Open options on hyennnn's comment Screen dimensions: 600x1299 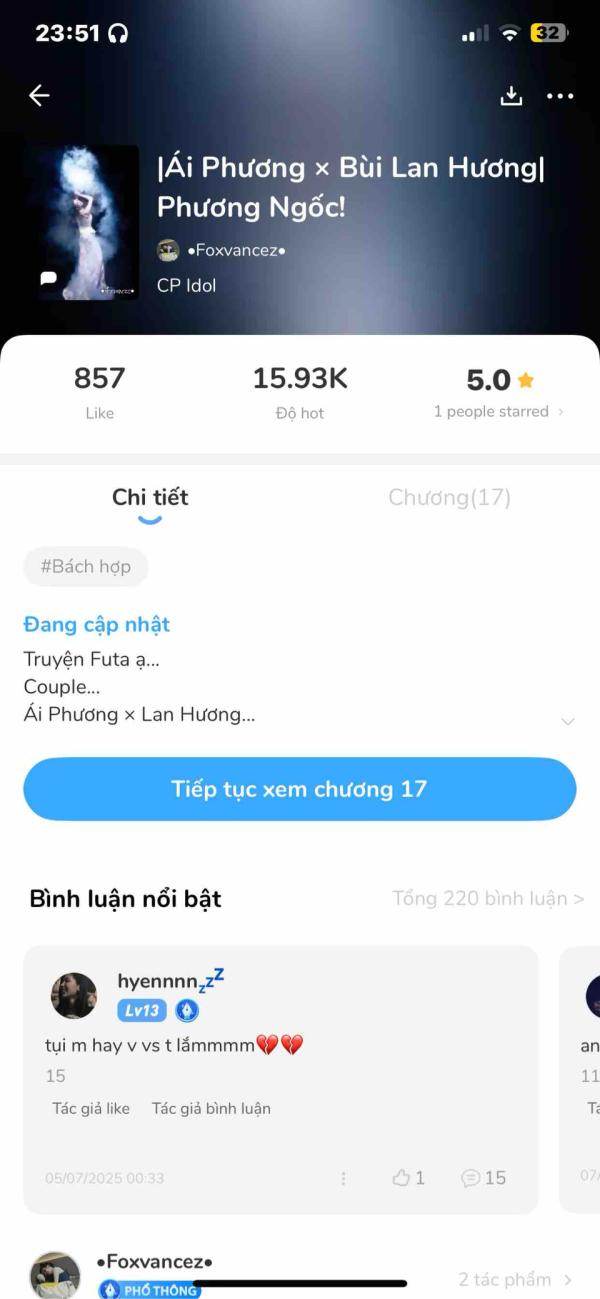[x=343, y=1178]
